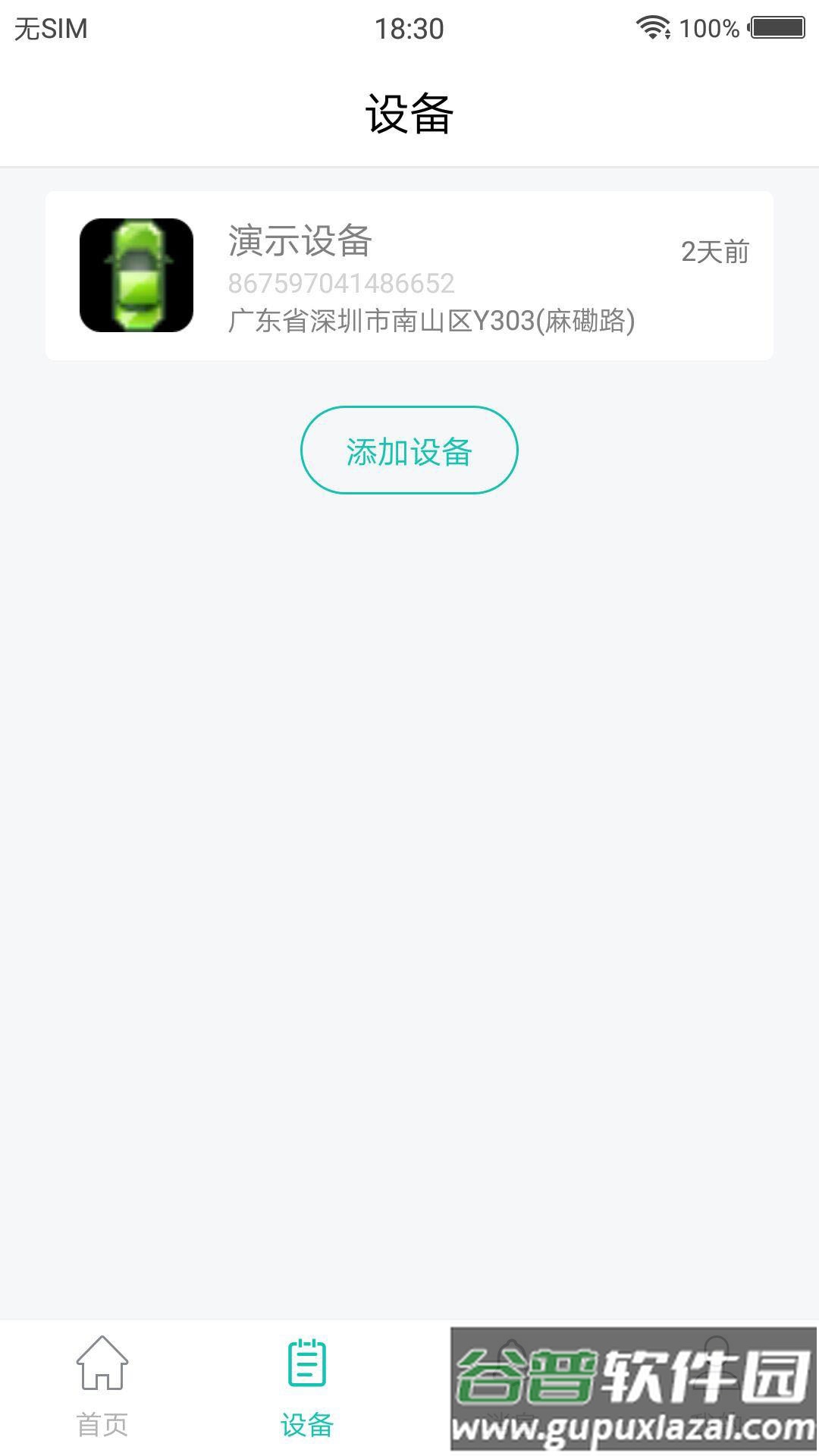The image size is (819, 1456).
Task: Click the 18:30 clock in status bar
Action: [x=409, y=28]
